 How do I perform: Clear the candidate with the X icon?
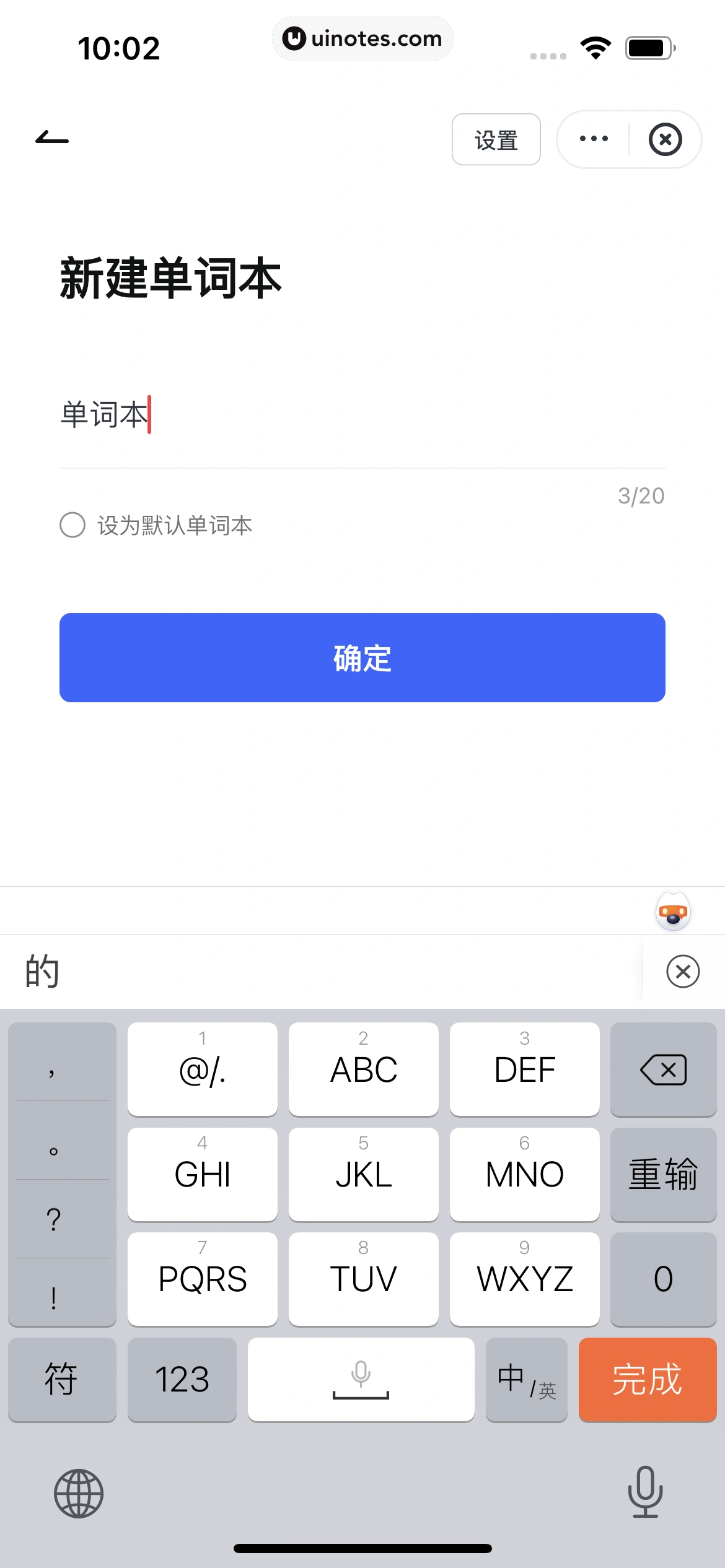click(683, 971)
